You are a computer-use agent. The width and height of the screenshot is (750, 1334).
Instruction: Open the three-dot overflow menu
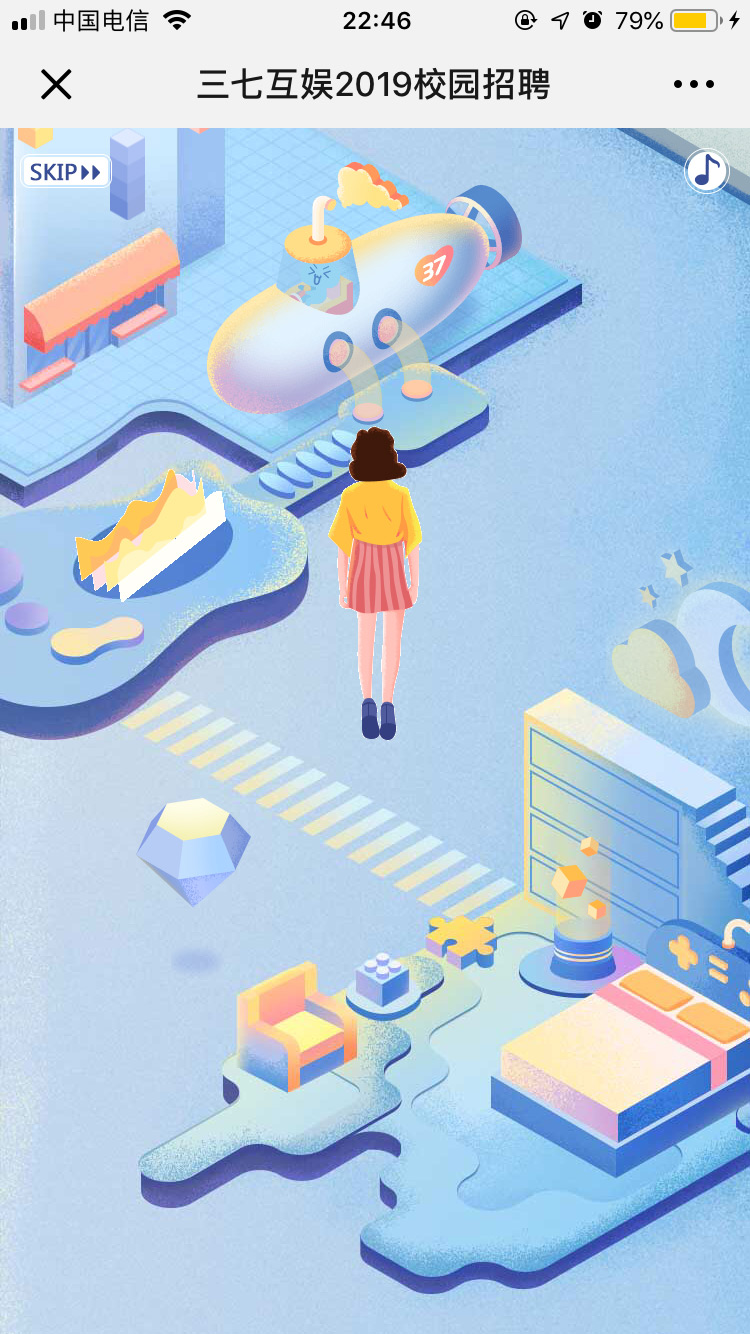click(694, 85)
